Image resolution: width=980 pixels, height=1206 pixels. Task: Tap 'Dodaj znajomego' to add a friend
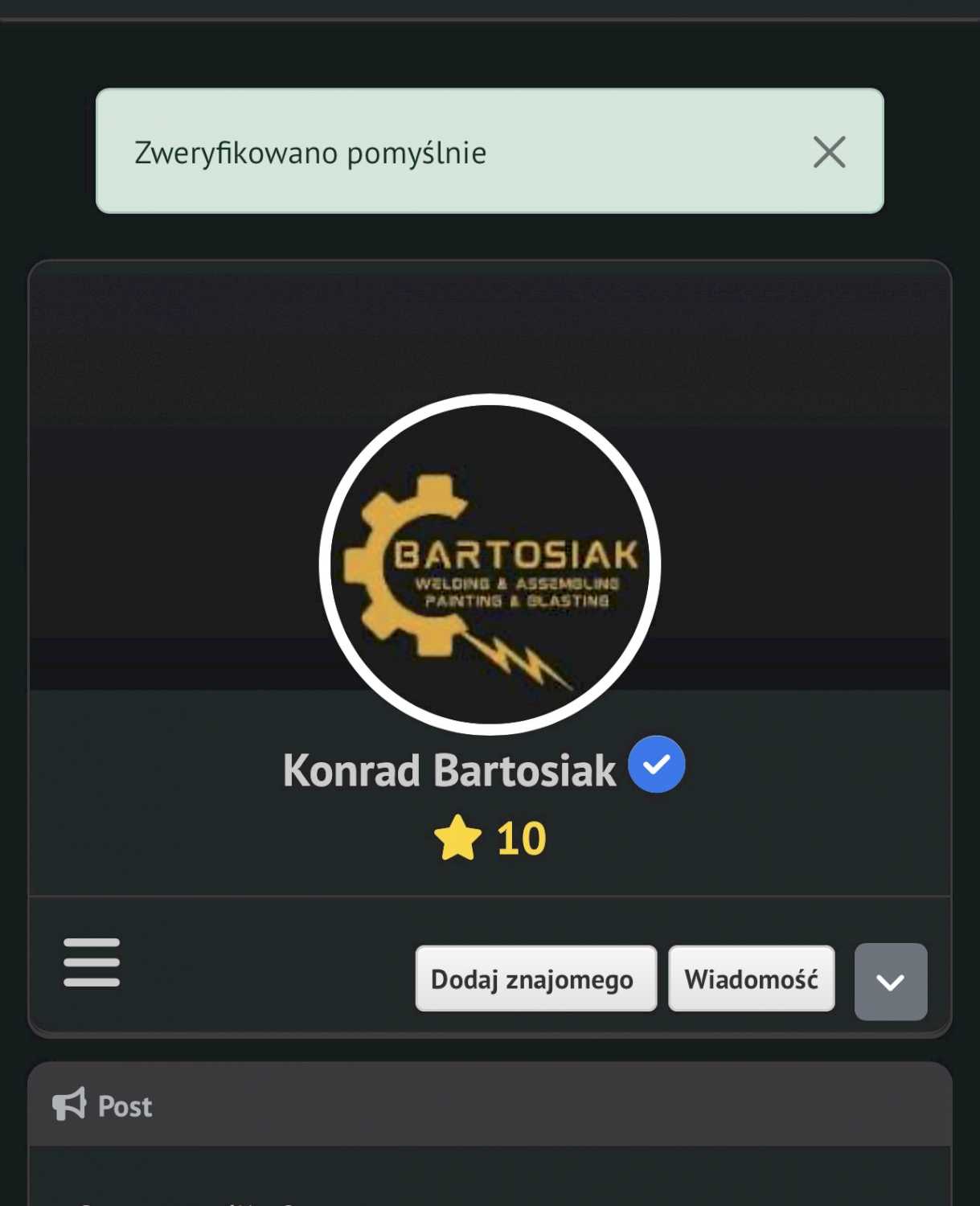click(x=535, y=978)
